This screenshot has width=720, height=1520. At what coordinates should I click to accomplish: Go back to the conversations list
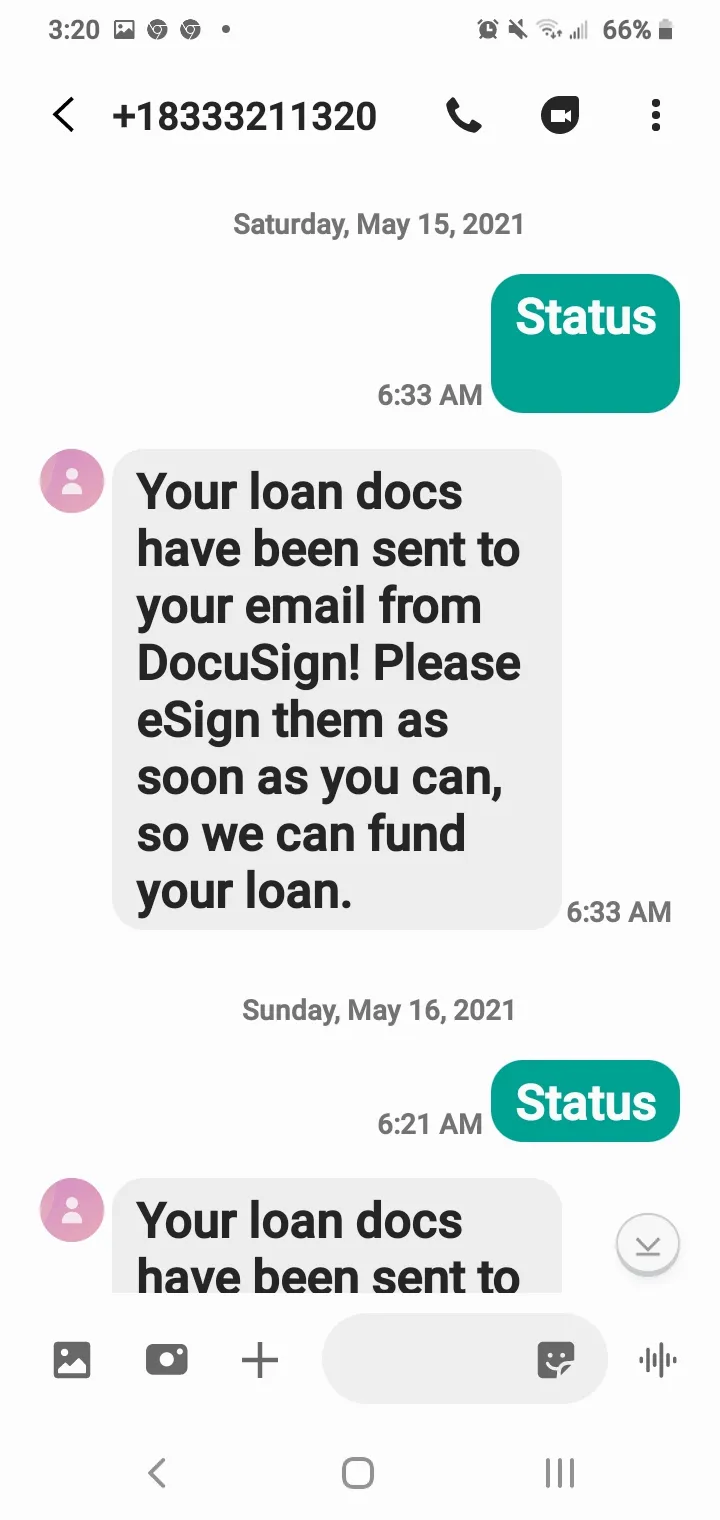coord(63,116)
